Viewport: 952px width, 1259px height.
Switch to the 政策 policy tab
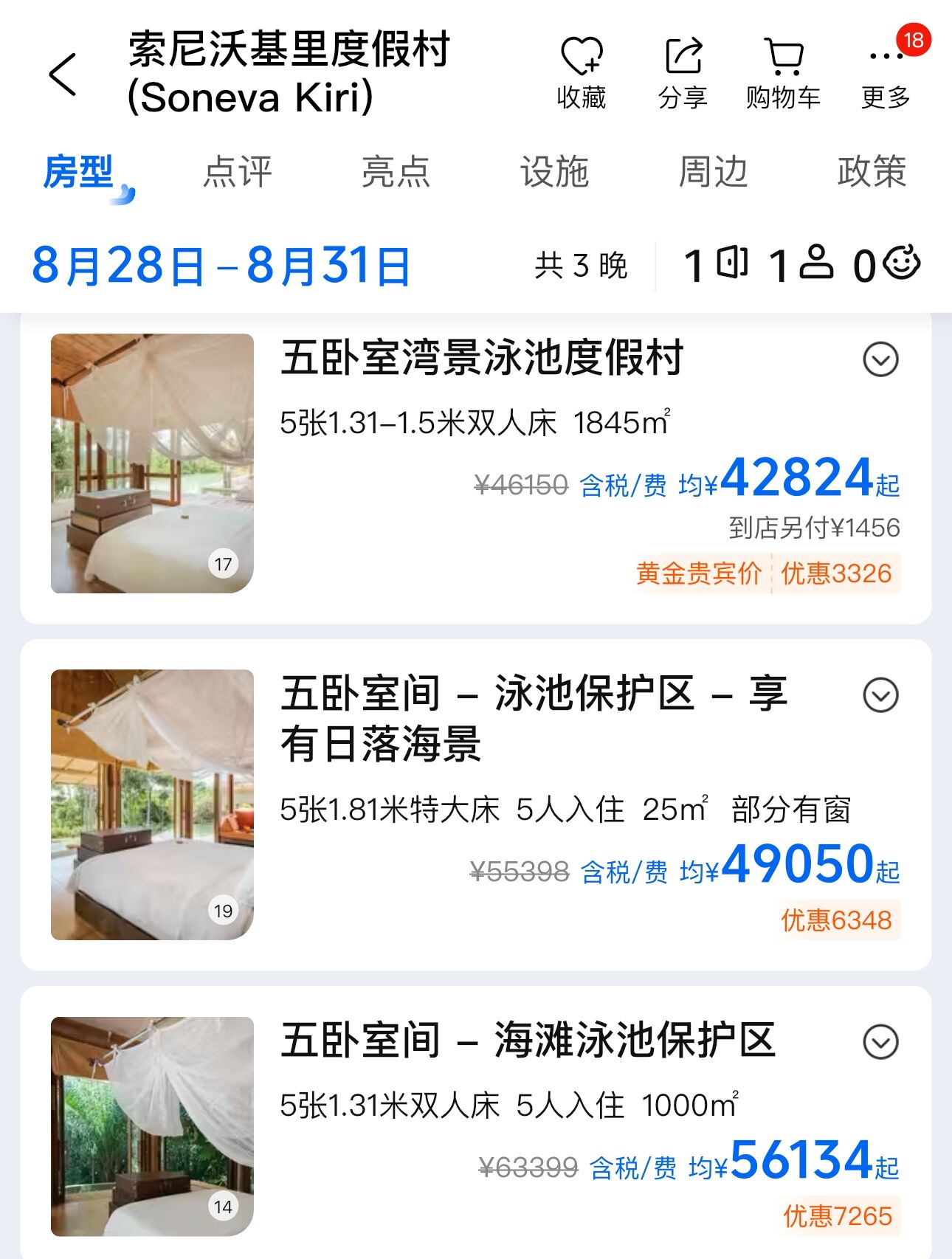[x=872, y=172]
